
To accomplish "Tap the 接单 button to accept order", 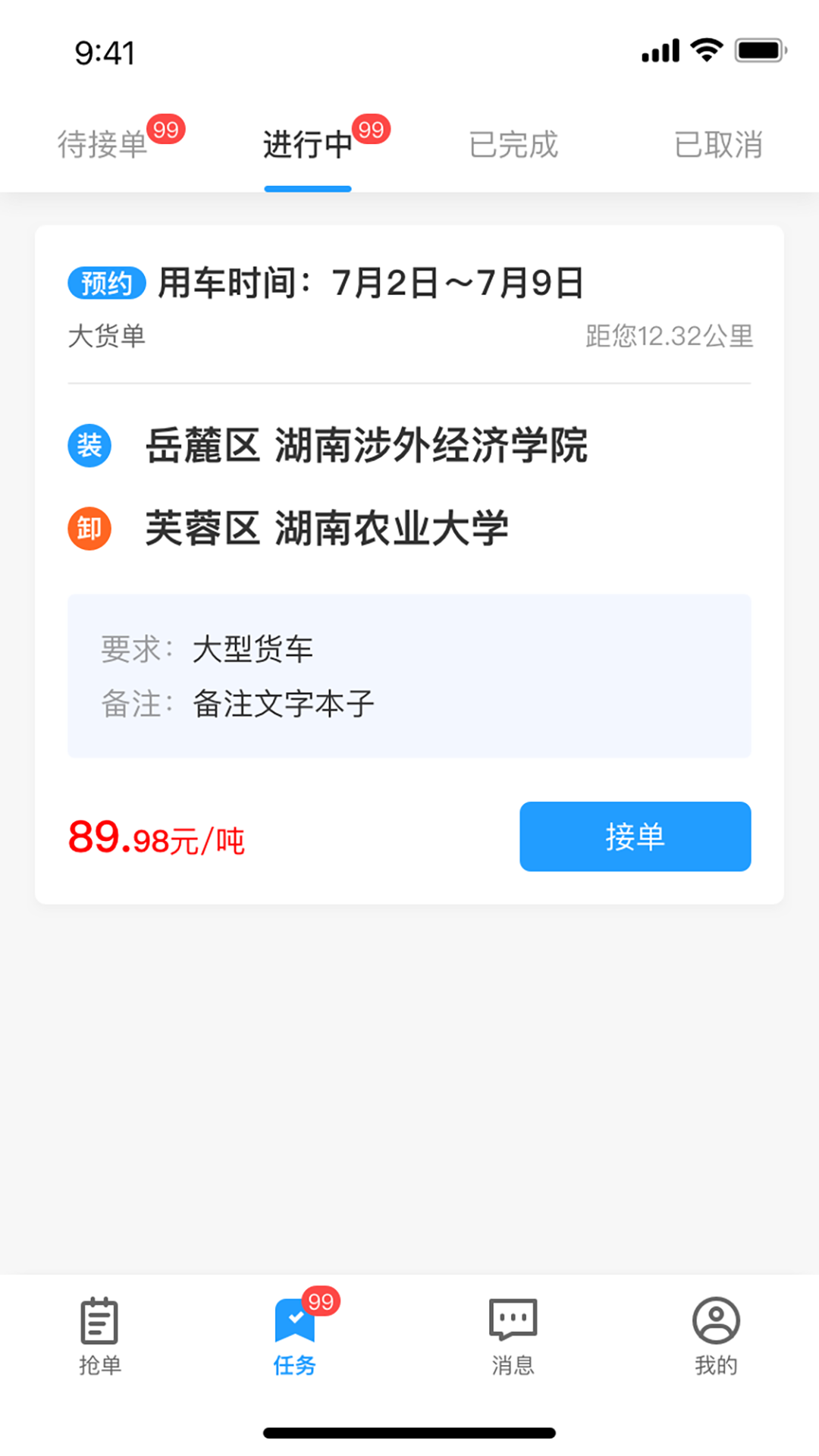I will click(x=635, y=836).
